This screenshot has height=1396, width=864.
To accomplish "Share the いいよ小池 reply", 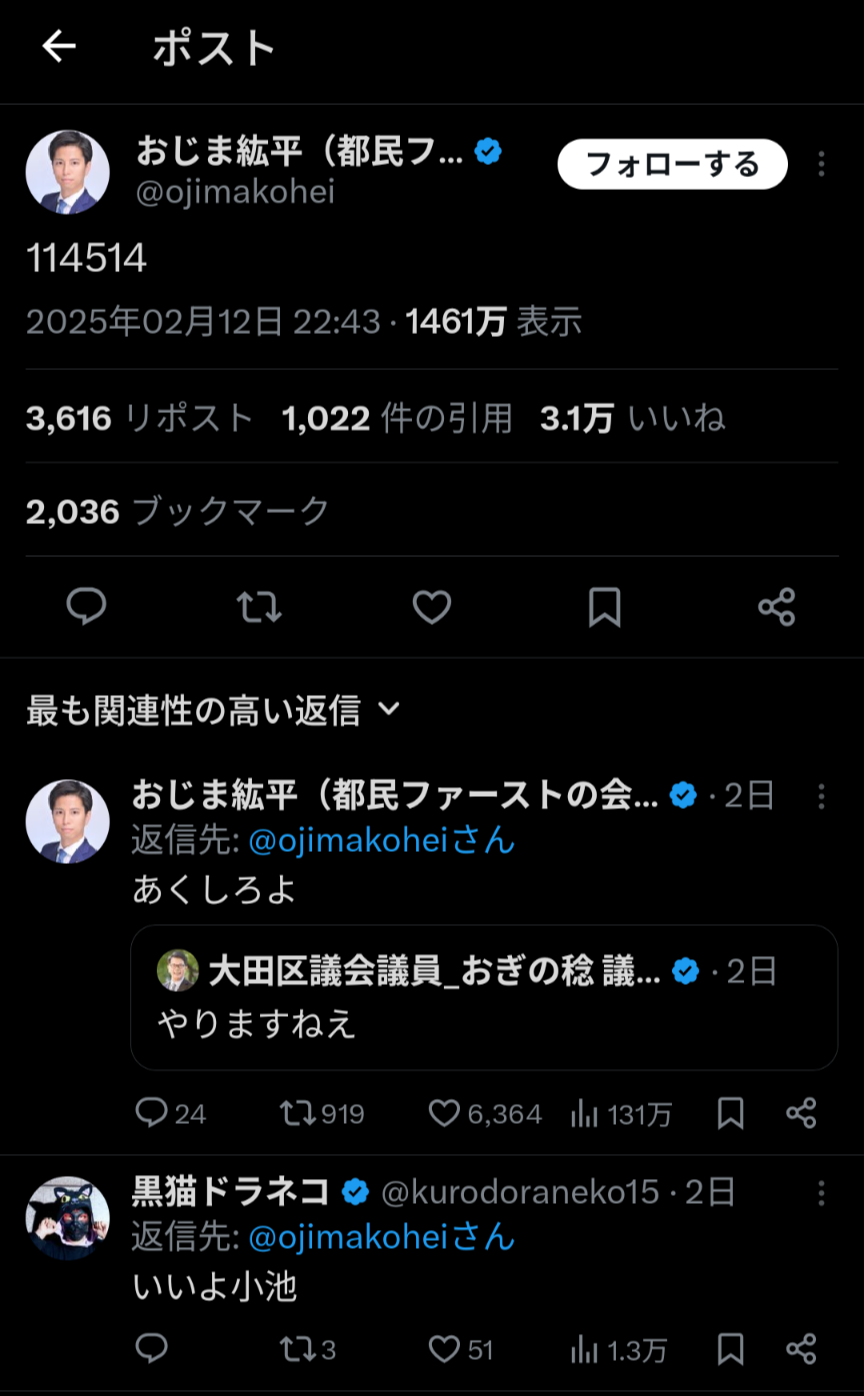I will 801,1350.
